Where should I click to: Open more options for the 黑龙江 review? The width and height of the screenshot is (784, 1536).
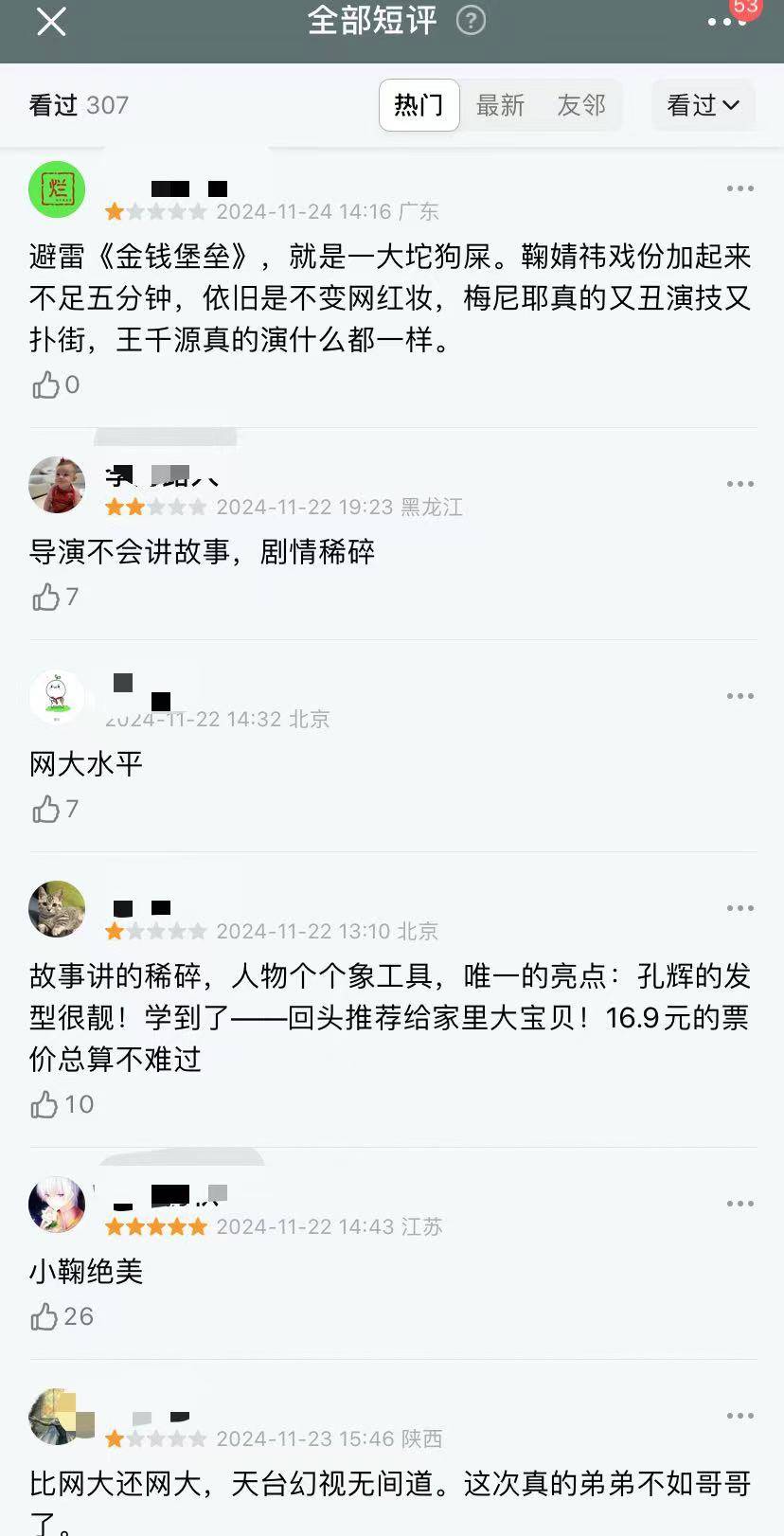click(x=739, y=484)
